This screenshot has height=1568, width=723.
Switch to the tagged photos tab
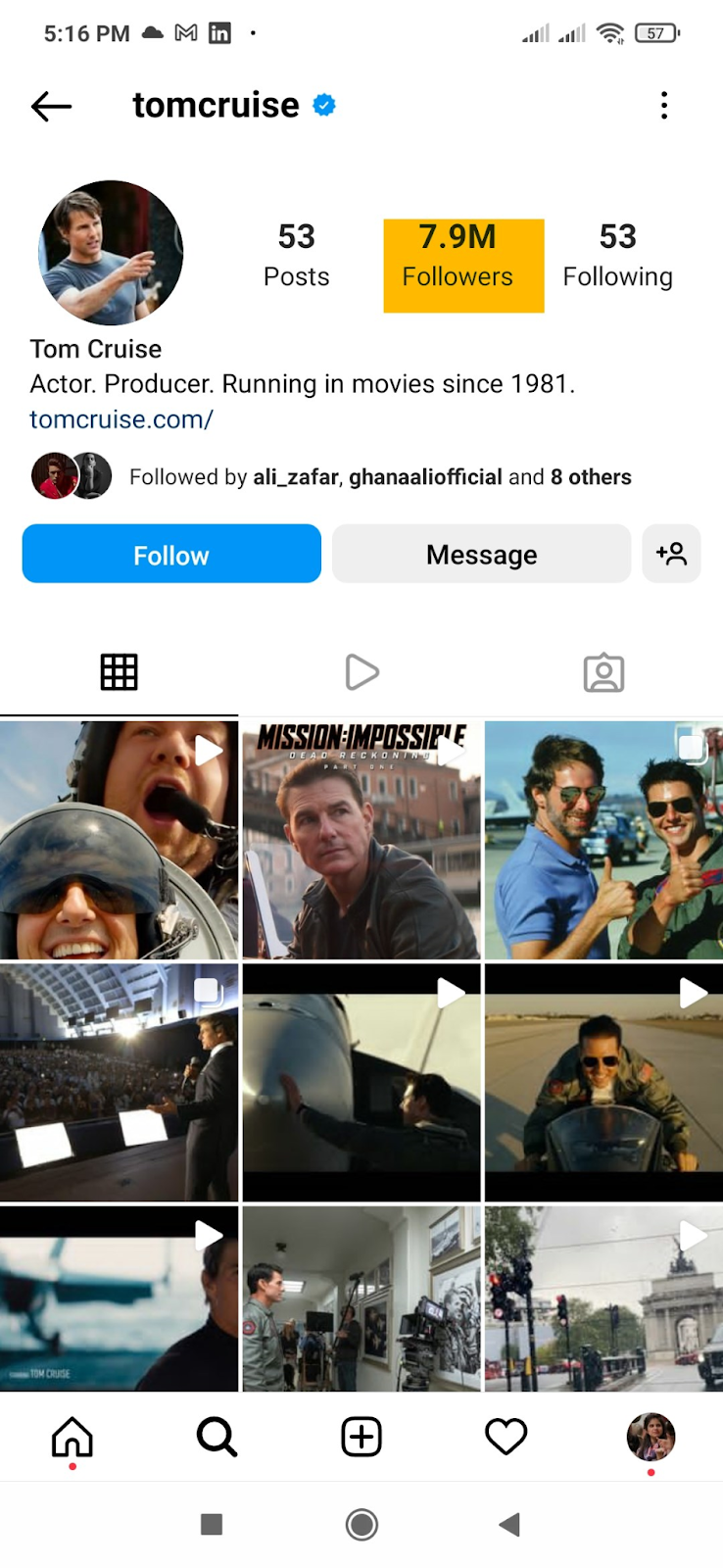(603, 672)
